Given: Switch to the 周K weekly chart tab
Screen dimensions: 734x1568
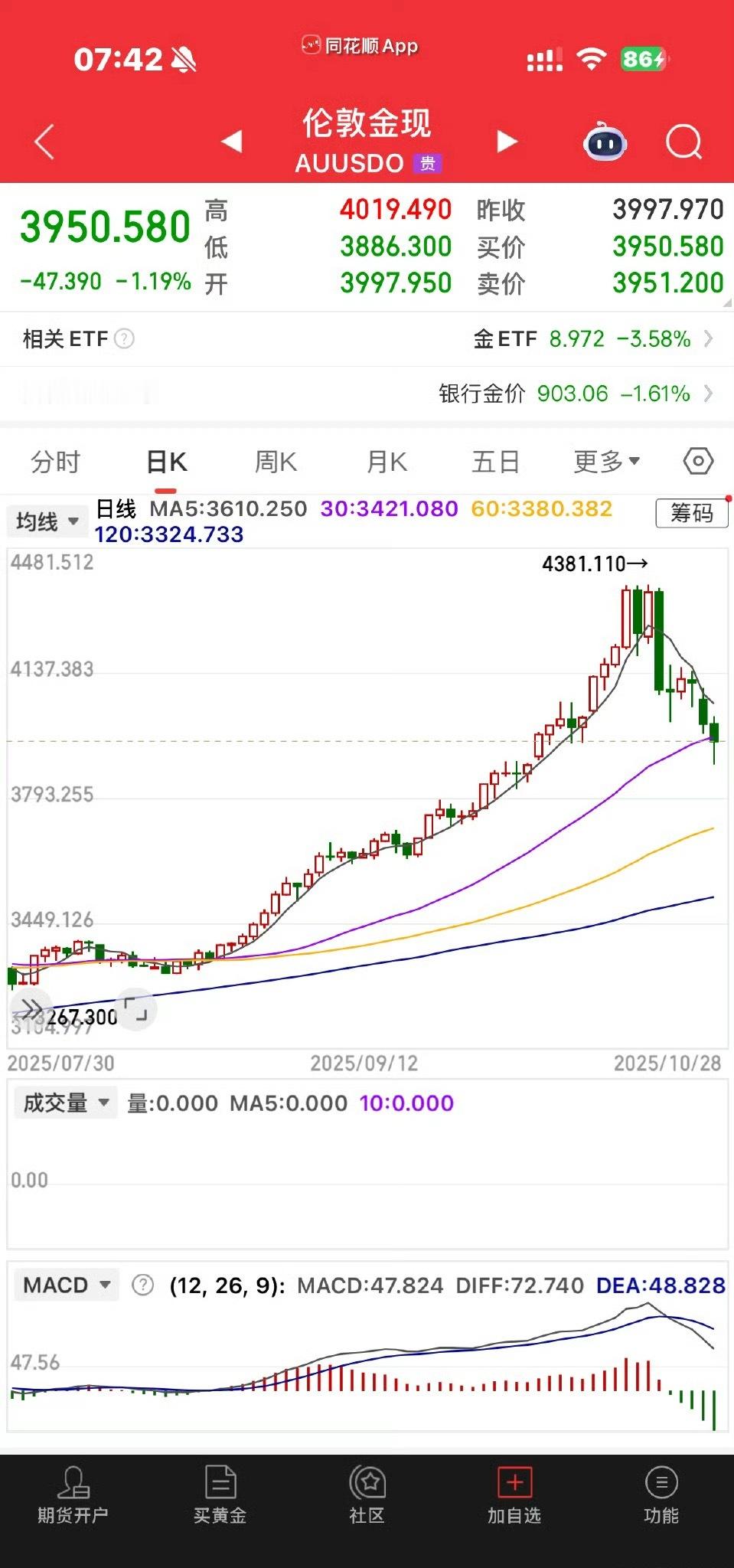Looking at the screenshot, I should pos(275,461).
